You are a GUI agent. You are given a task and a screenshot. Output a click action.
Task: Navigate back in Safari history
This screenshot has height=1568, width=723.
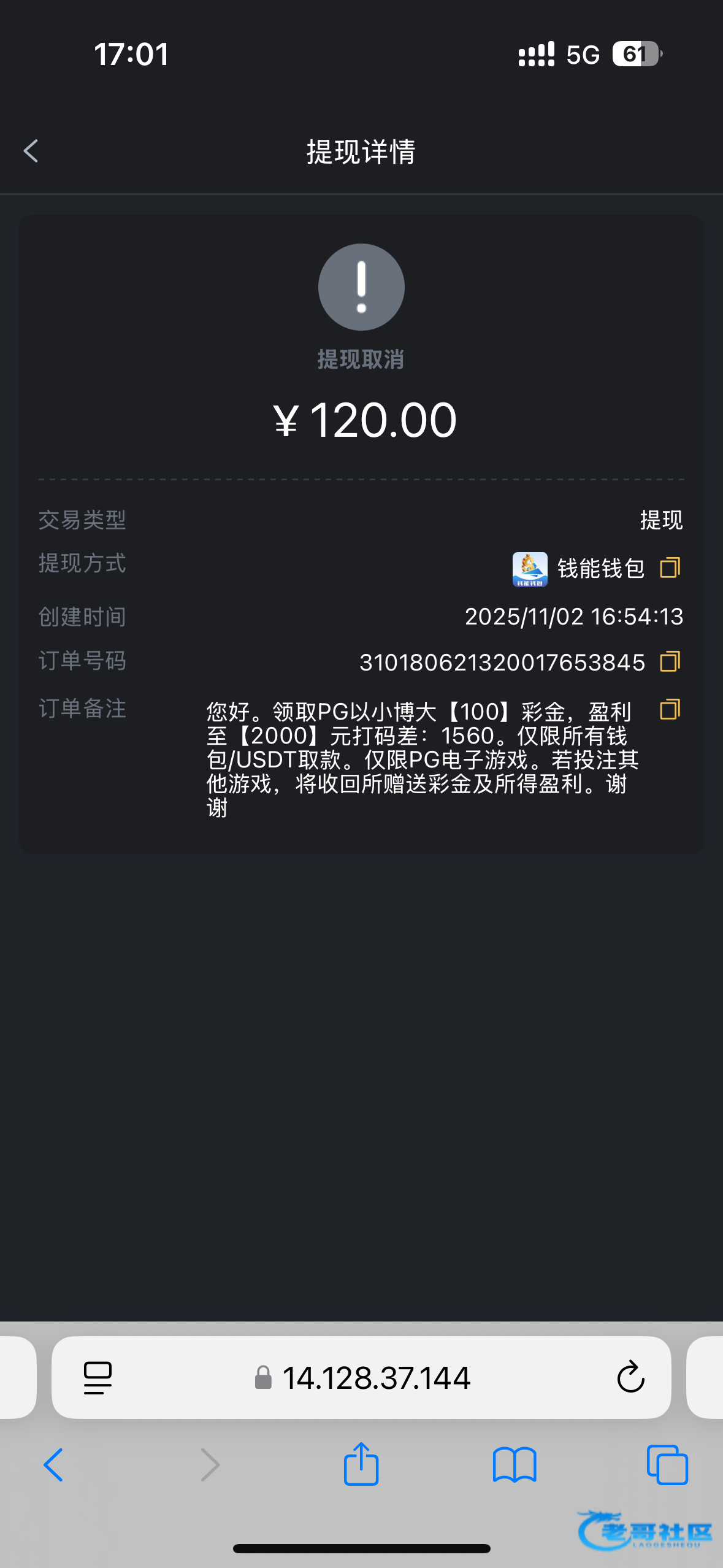tap(53, 1465)
